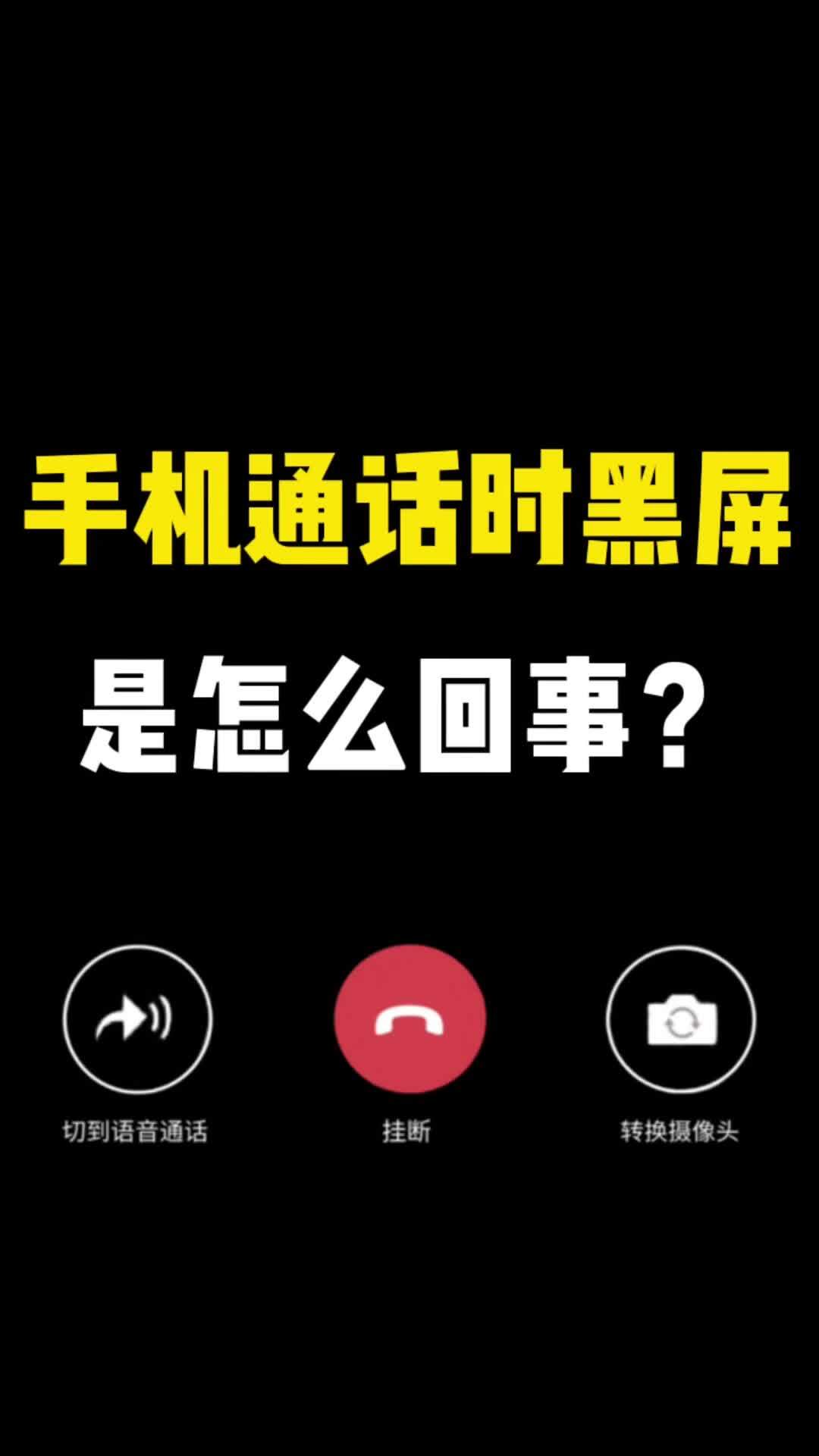Click the leftmost circular call control icon
Image resolution: width=819 pixels, height=1456 pixels.
136,1020
